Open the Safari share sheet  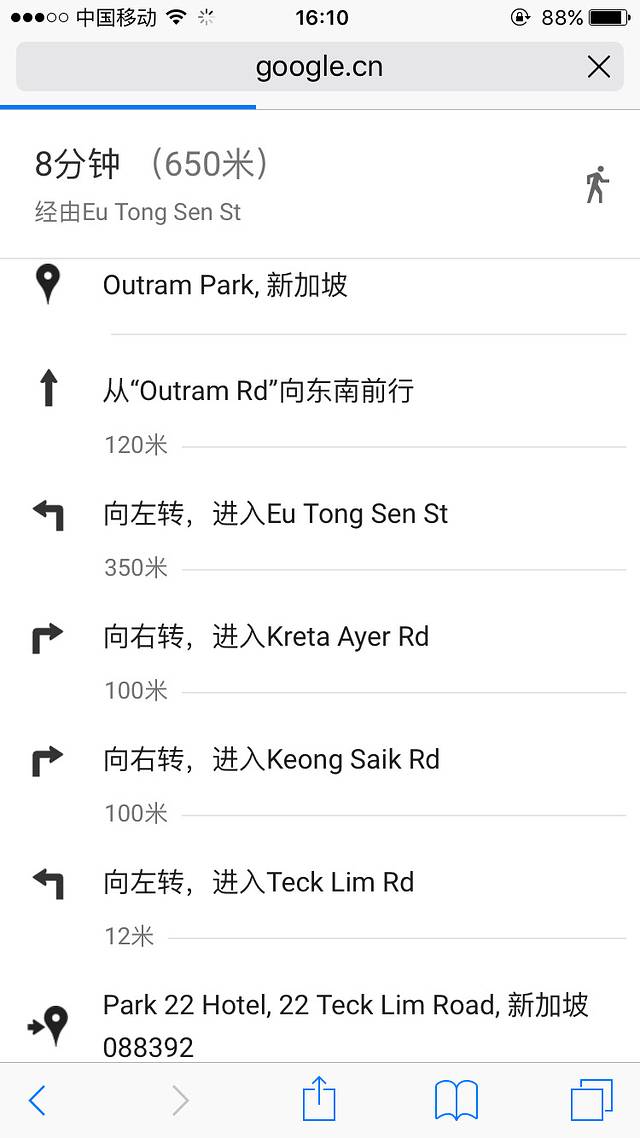point(319,1099)
